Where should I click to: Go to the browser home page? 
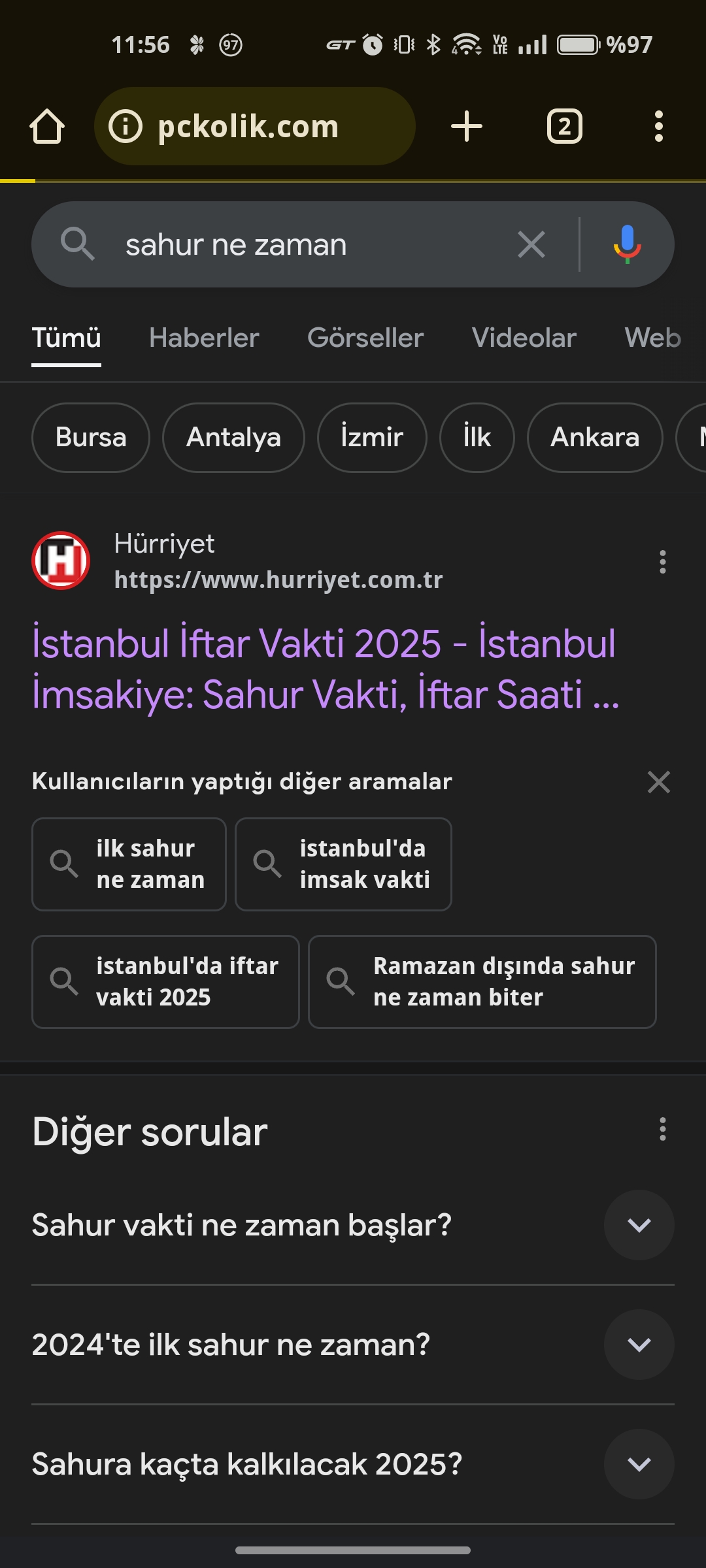47,126
